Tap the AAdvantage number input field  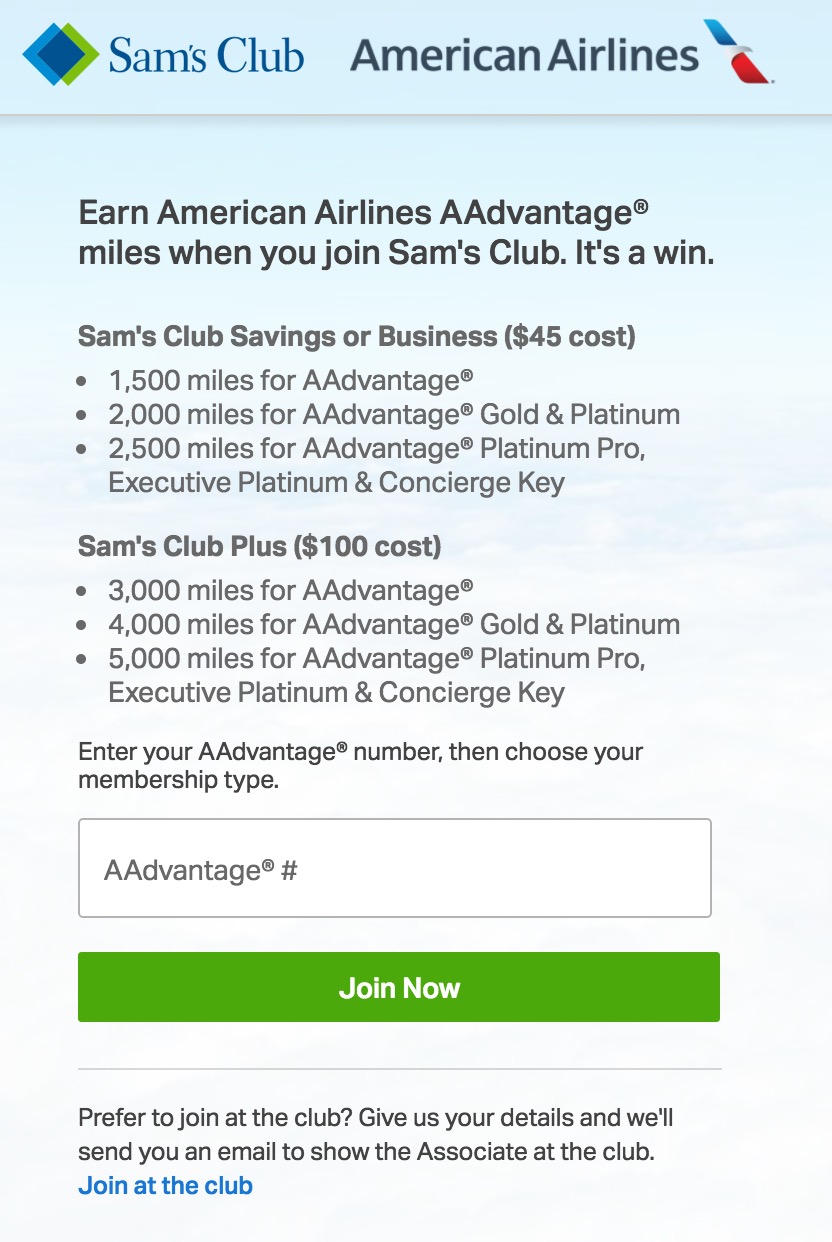tap(394, 868)
